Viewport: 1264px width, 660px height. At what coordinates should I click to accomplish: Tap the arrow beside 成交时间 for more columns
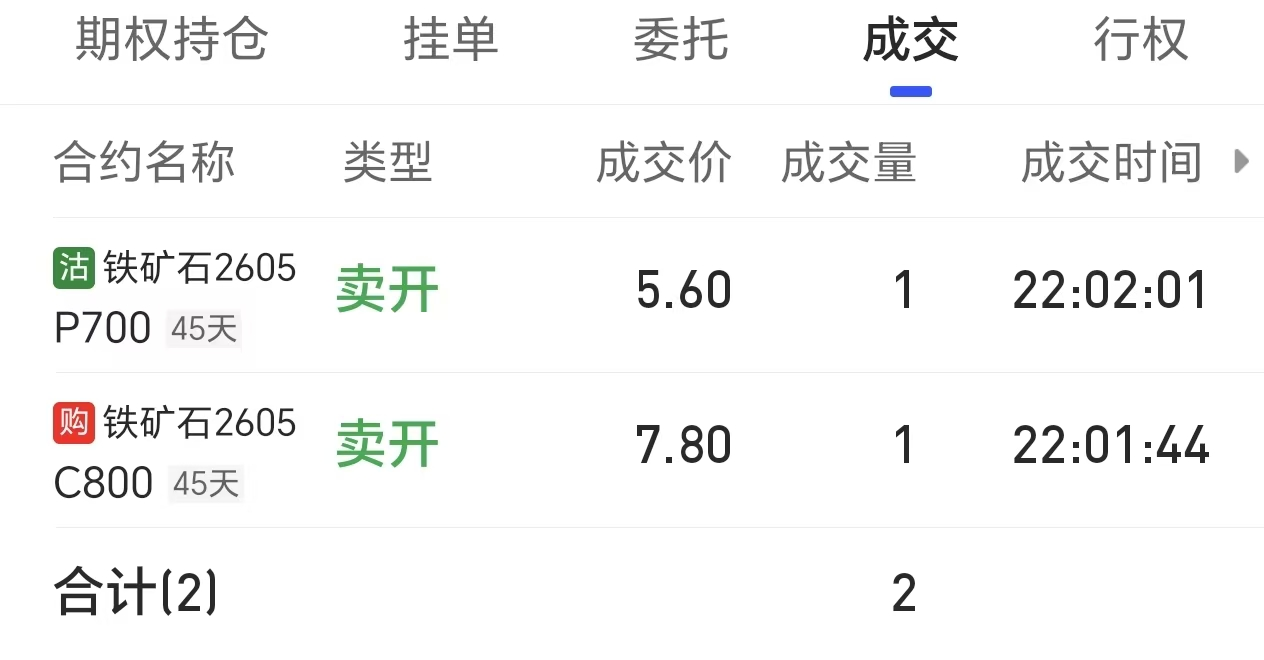tap(1241, 162)
